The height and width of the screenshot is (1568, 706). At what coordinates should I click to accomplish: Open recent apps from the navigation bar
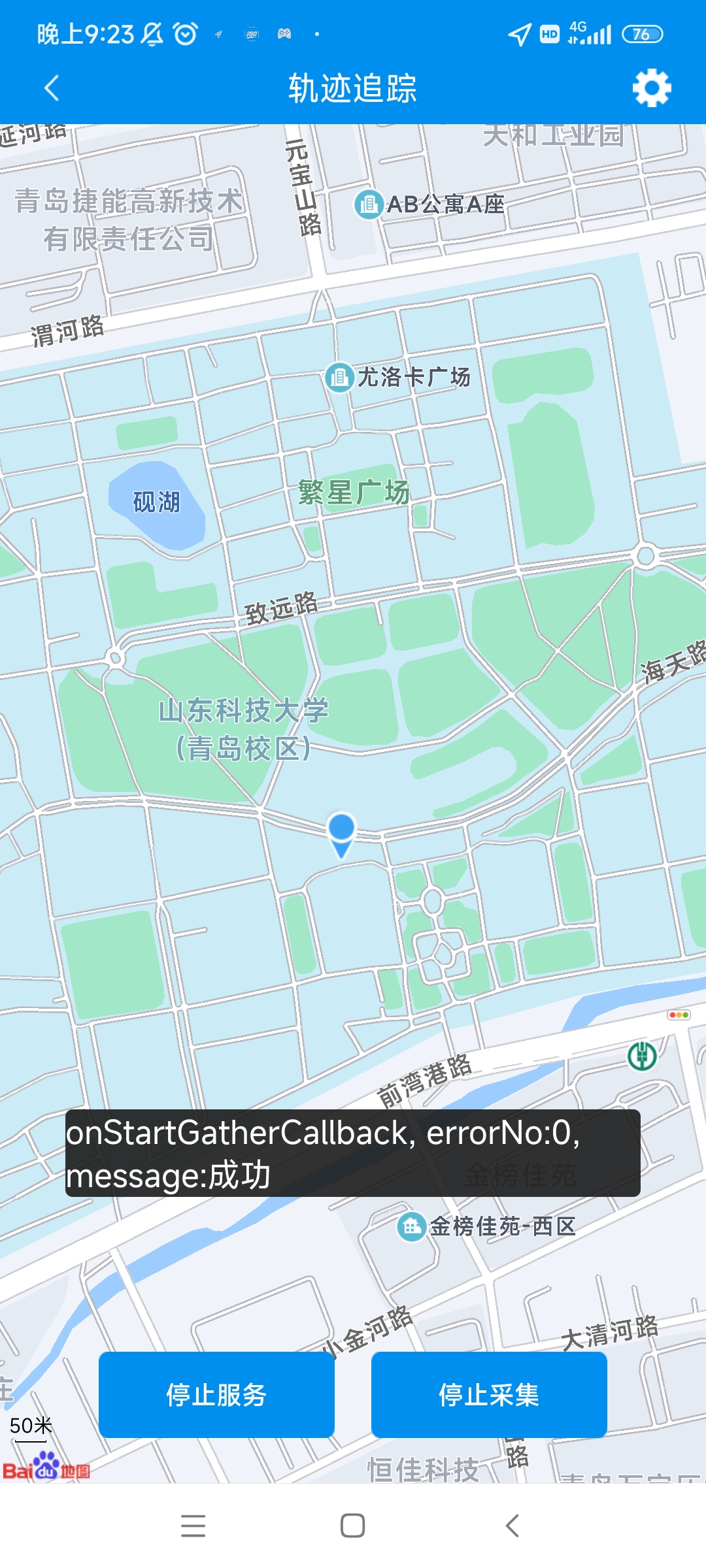coord(193,1526)
